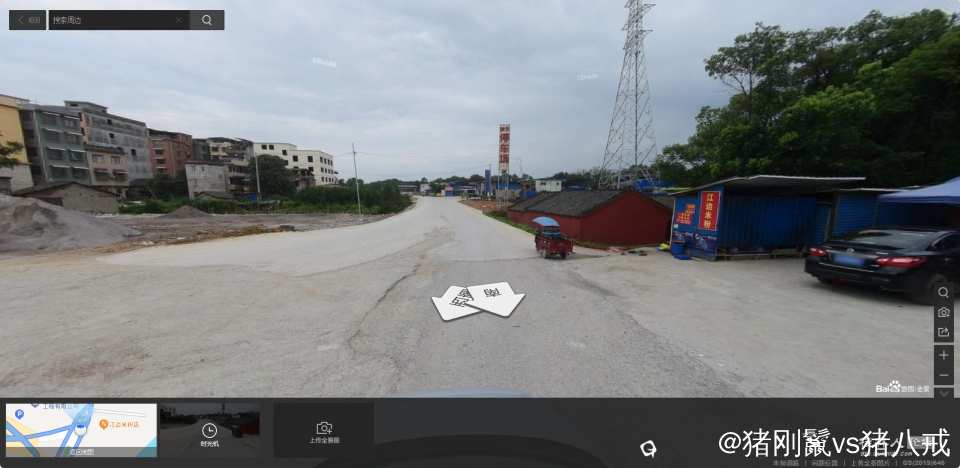
Task: Upload a panorama with 上传全景图
Action: click(324, 430)
